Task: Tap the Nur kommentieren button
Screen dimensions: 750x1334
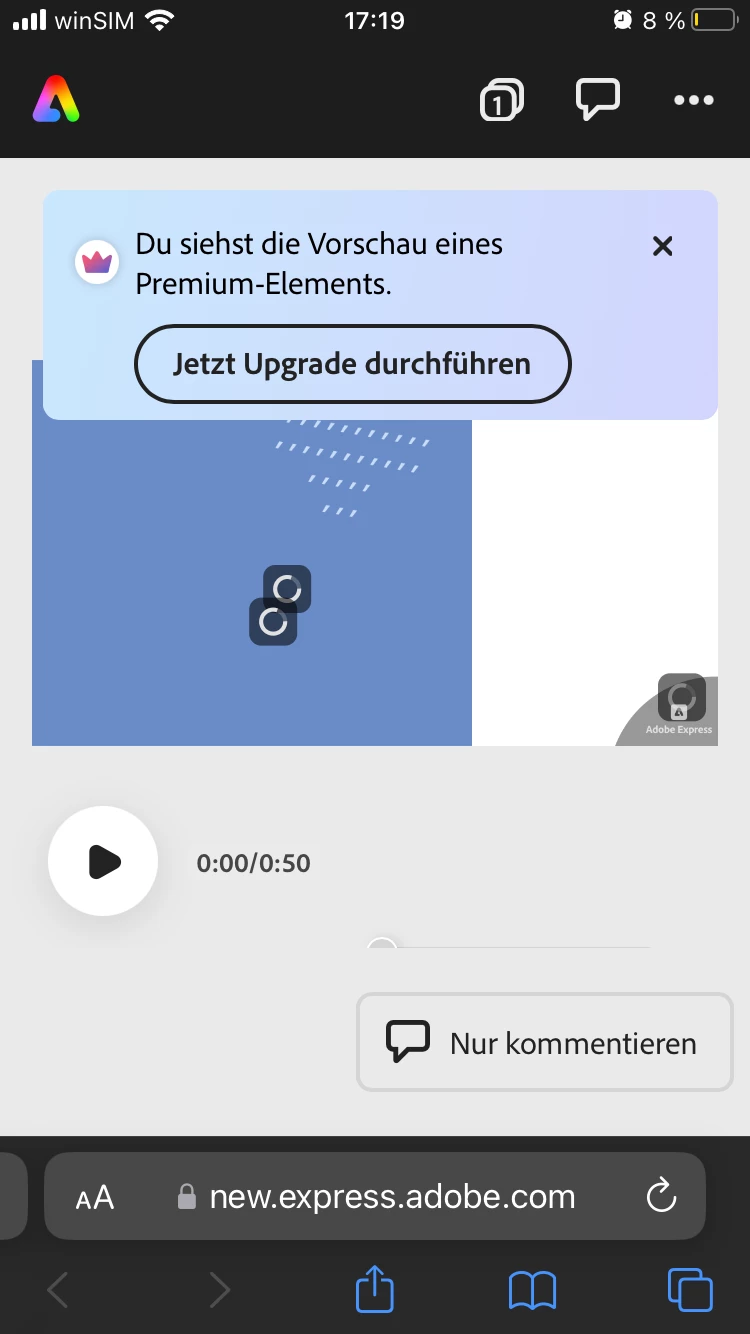Action: [x=545, y=1042]
